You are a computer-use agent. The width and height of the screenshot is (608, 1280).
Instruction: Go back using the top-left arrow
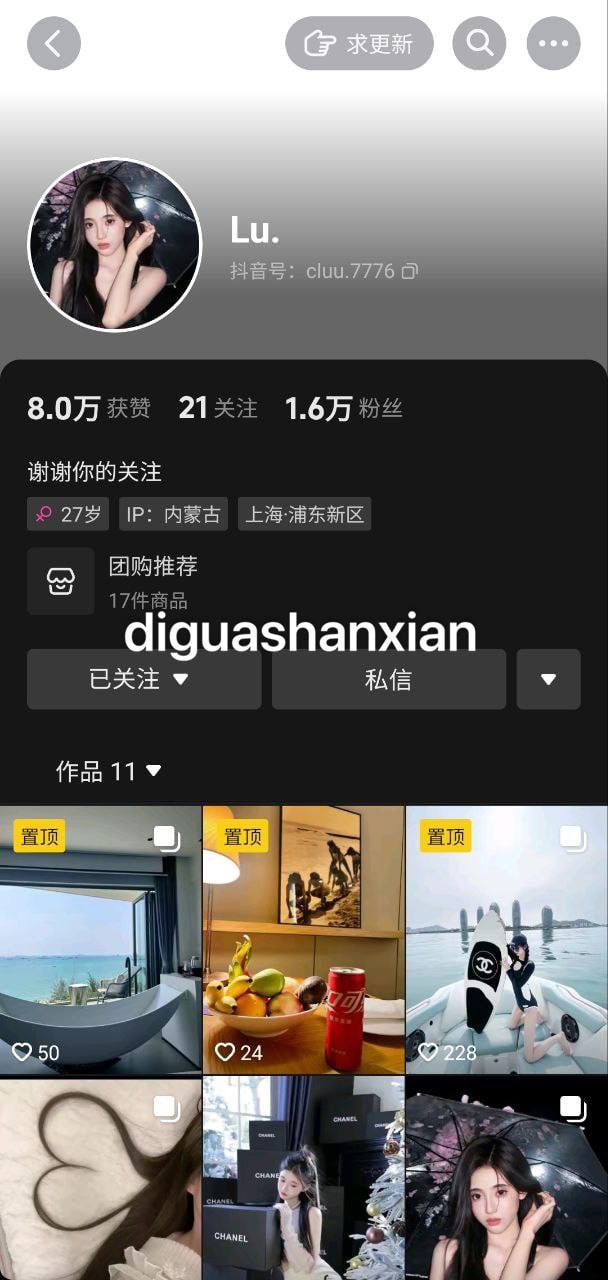(x=54, y=44)
